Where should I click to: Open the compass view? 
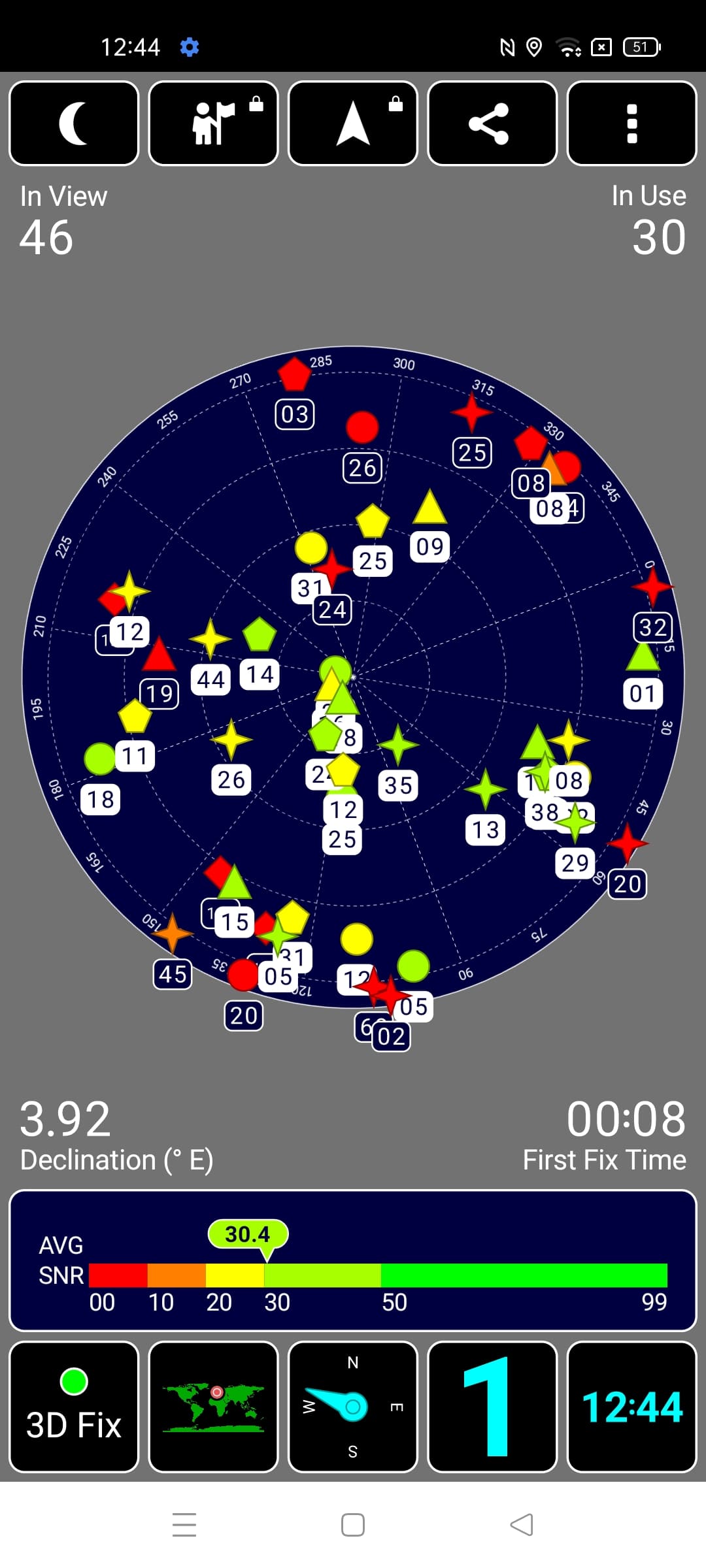(x=353, y=1407)
